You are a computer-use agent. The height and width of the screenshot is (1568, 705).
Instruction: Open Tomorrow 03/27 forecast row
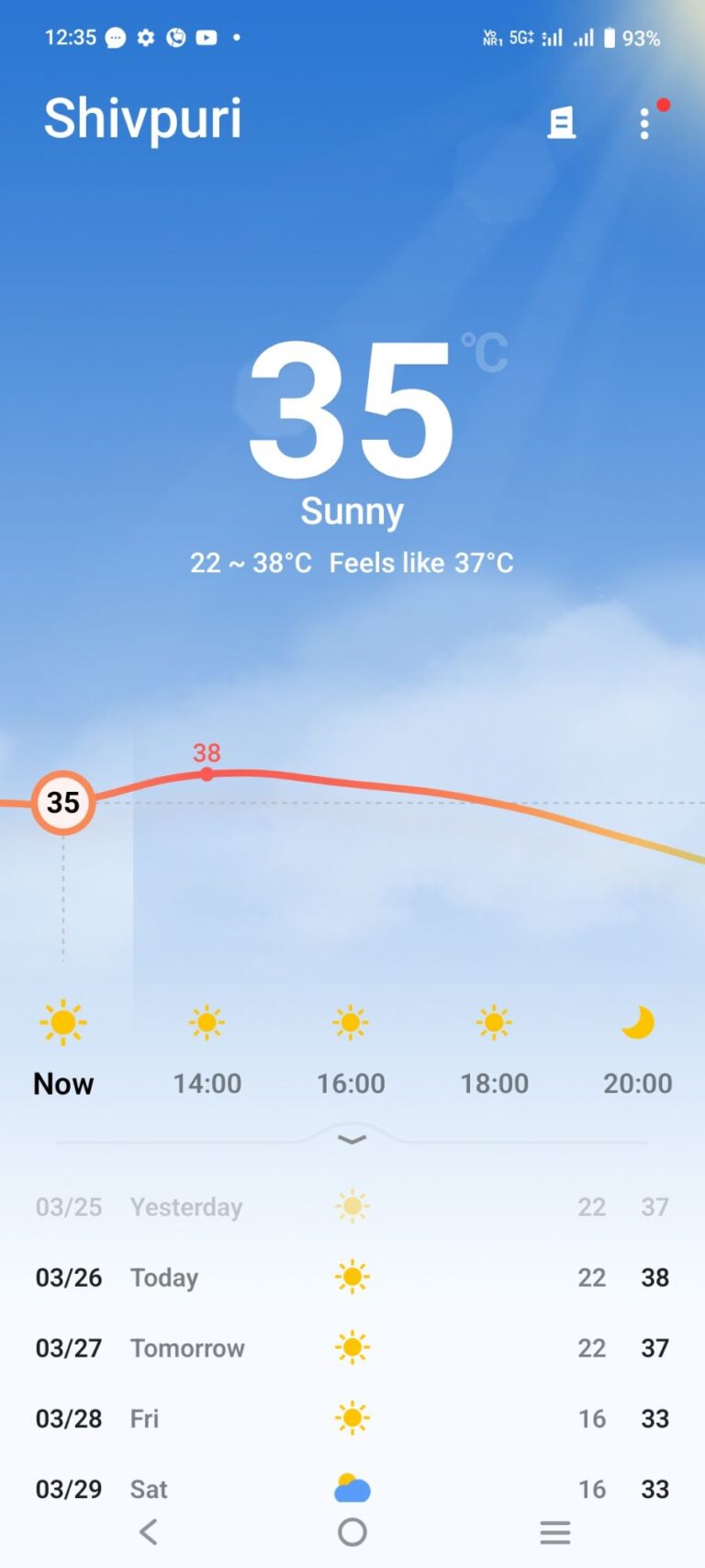click(352, 1348)
